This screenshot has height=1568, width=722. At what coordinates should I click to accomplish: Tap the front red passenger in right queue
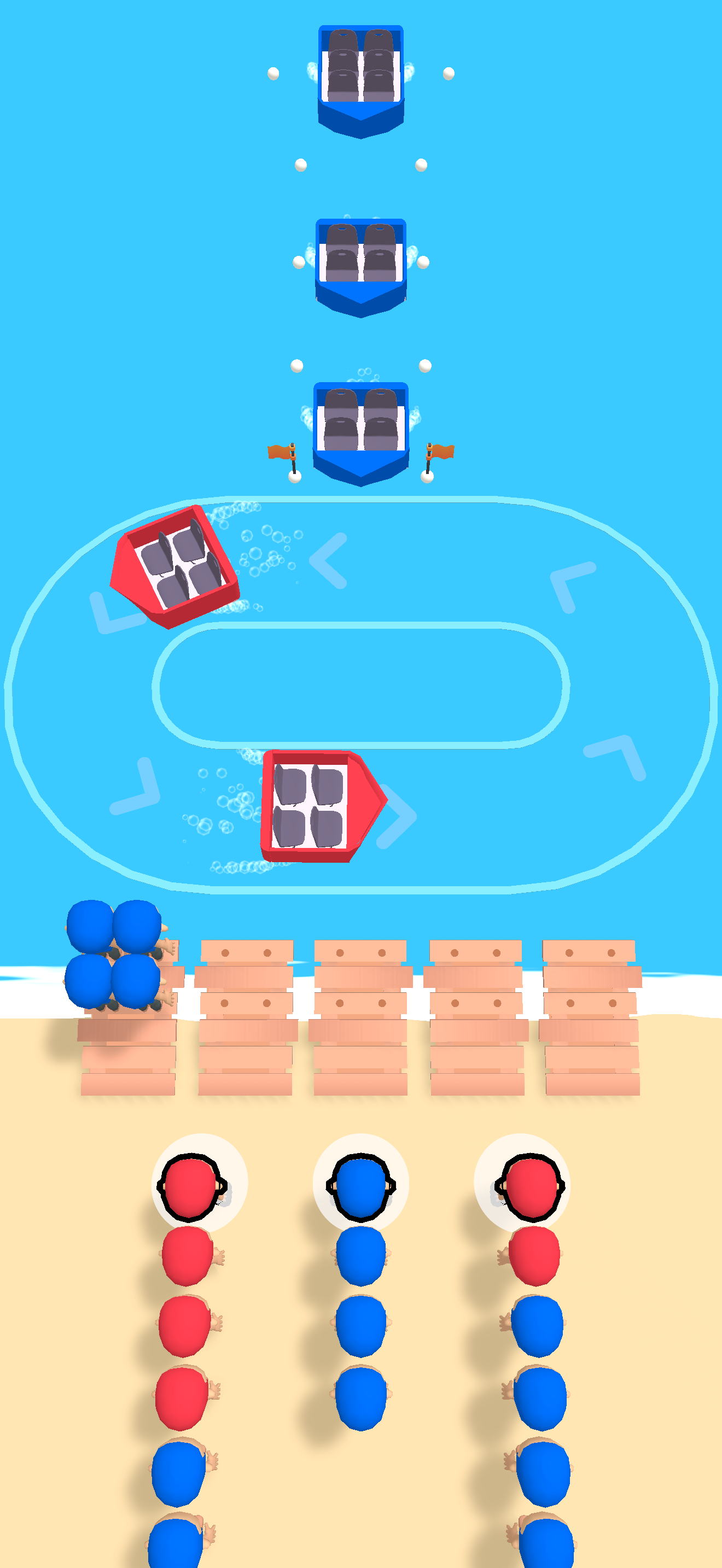[x=529, y=1187]
